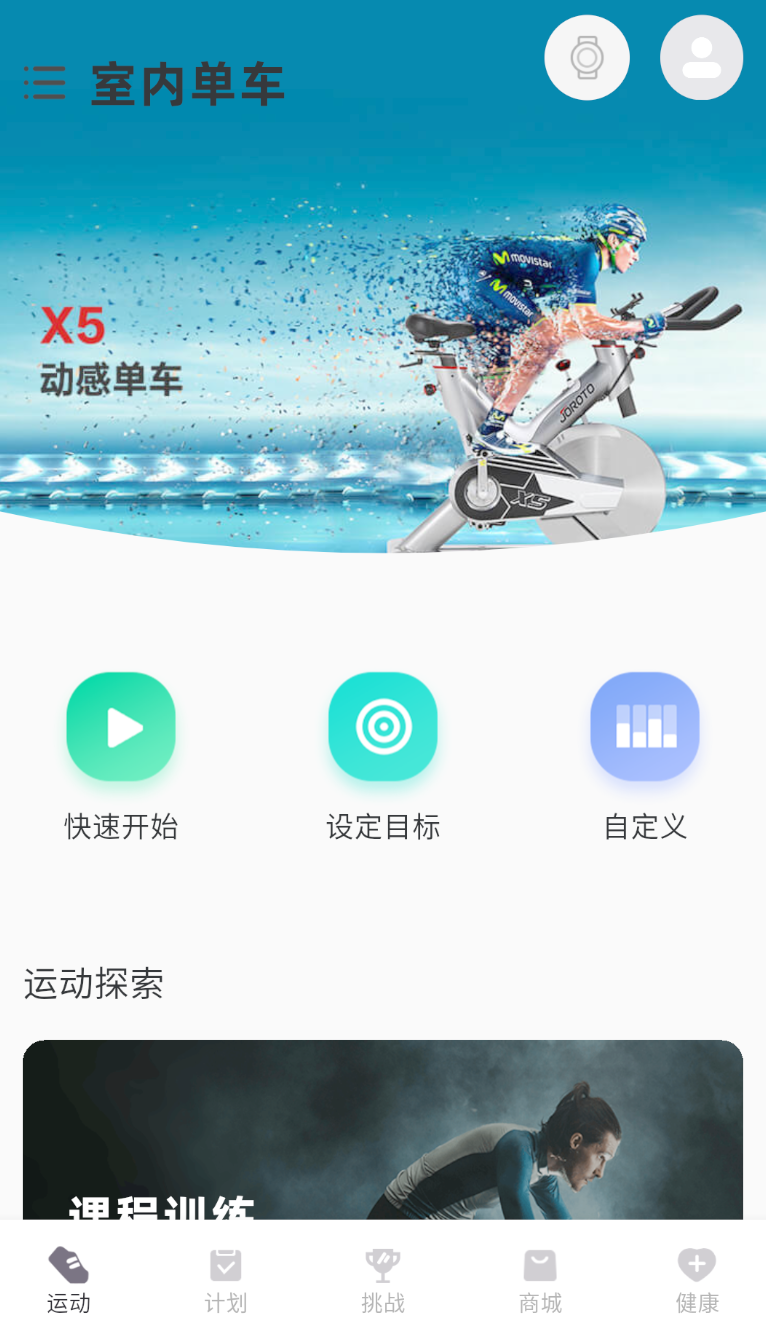
Task: Select 设定目标 to set a goal
Action: [x=383, y=756]
